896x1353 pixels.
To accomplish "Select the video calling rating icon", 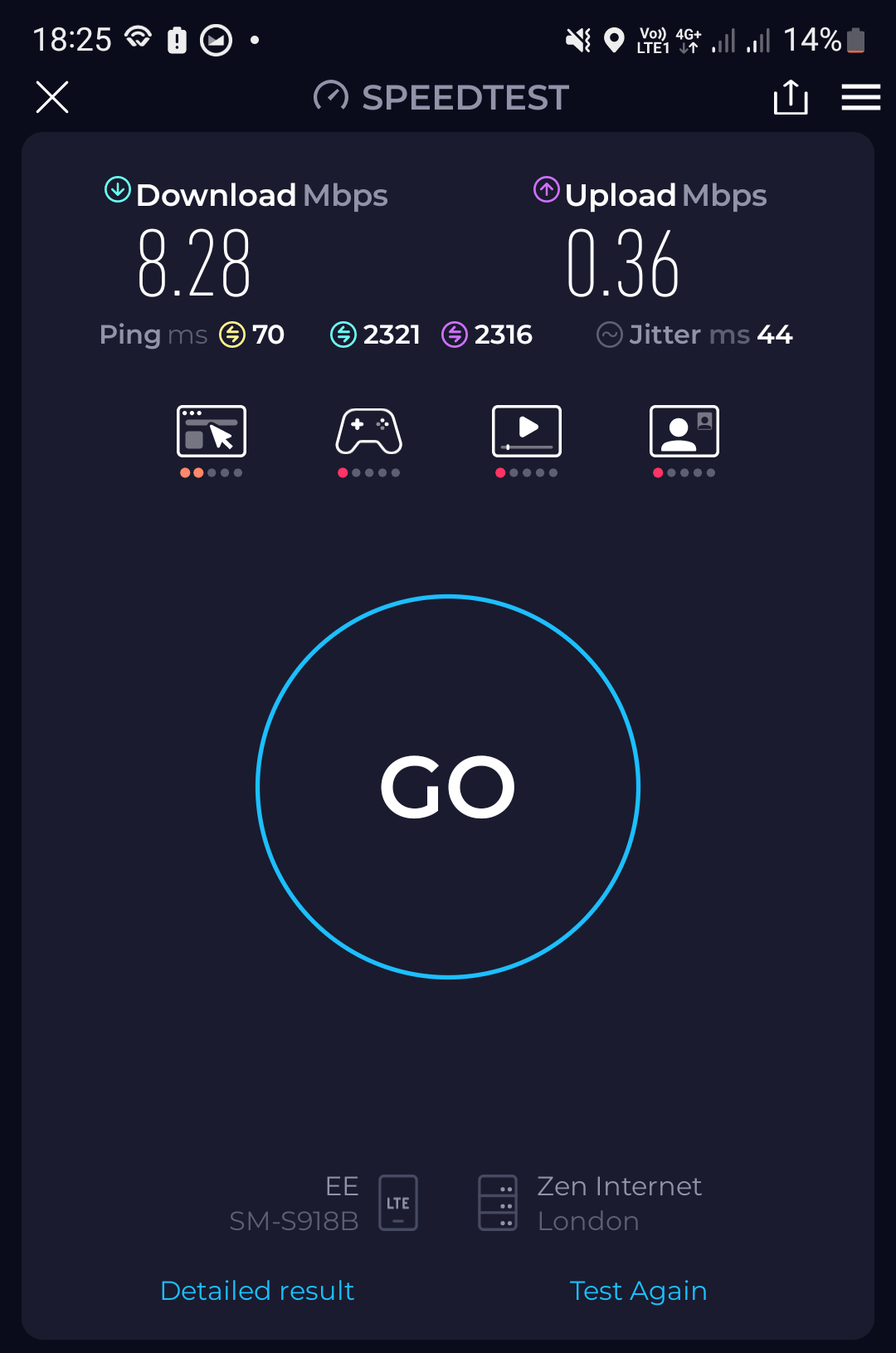I will tap(684, 431).
